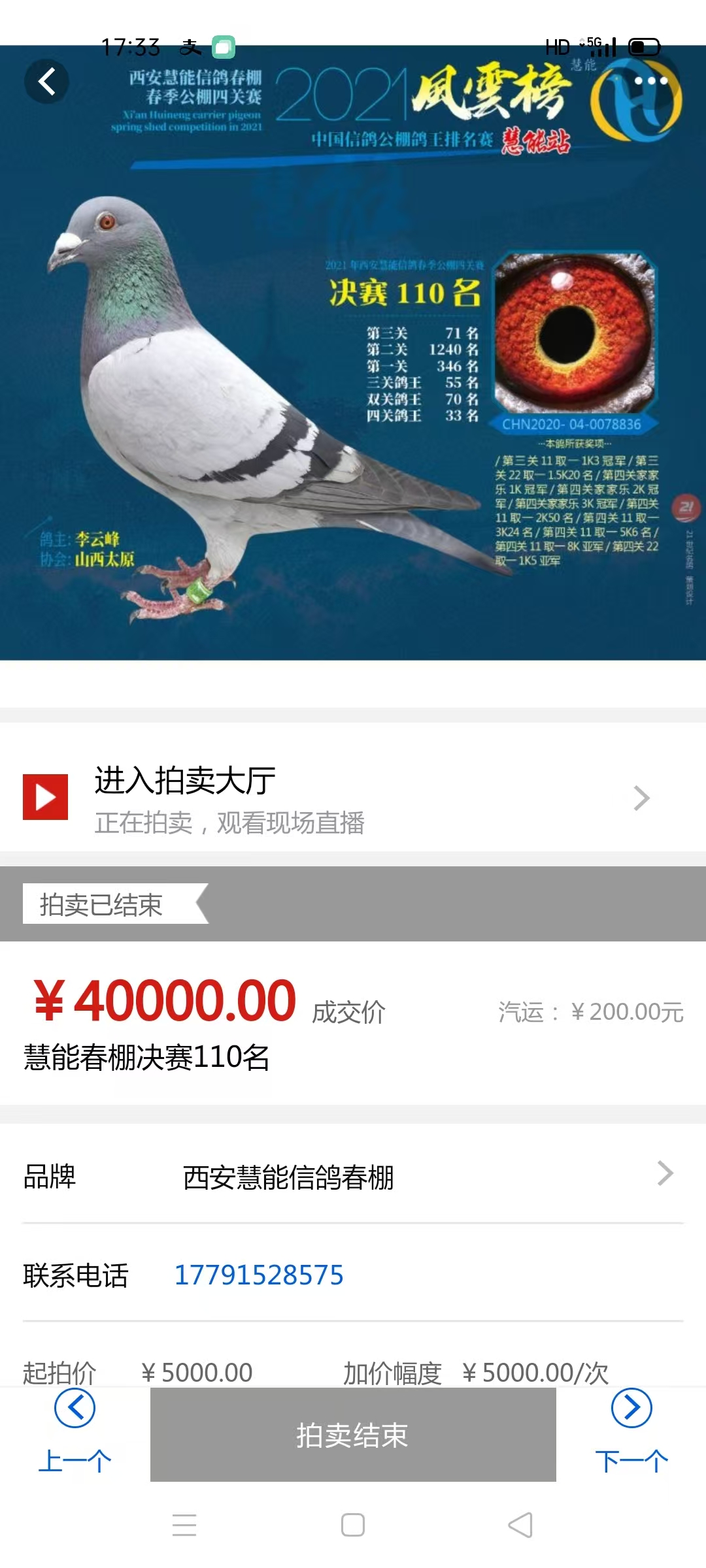Go back using the top-left arrow
This screenshot has width=706, height=1568.
tap(46, 82)
